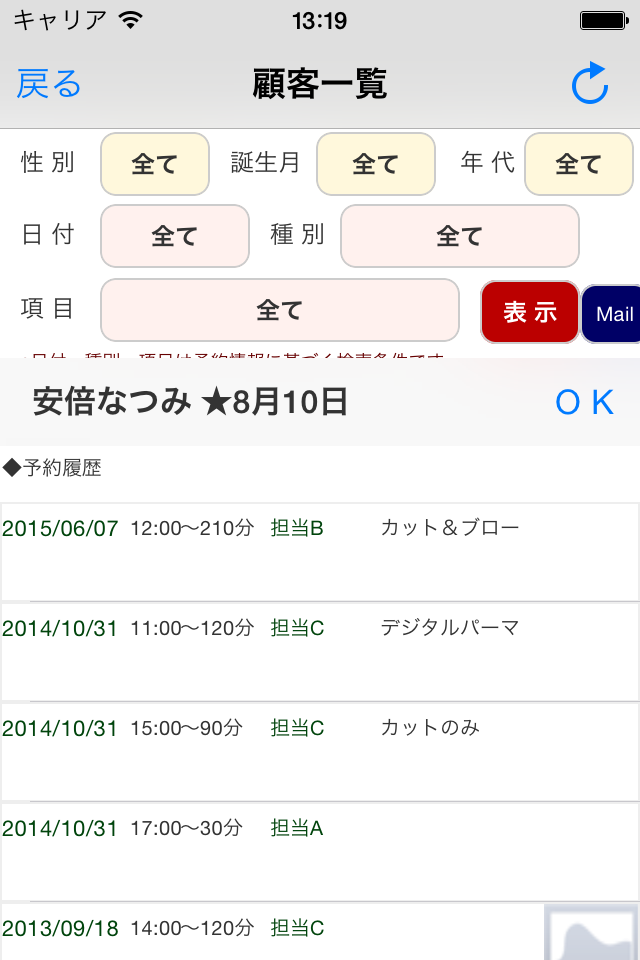Go back with the 戻る button

(48, 84)
